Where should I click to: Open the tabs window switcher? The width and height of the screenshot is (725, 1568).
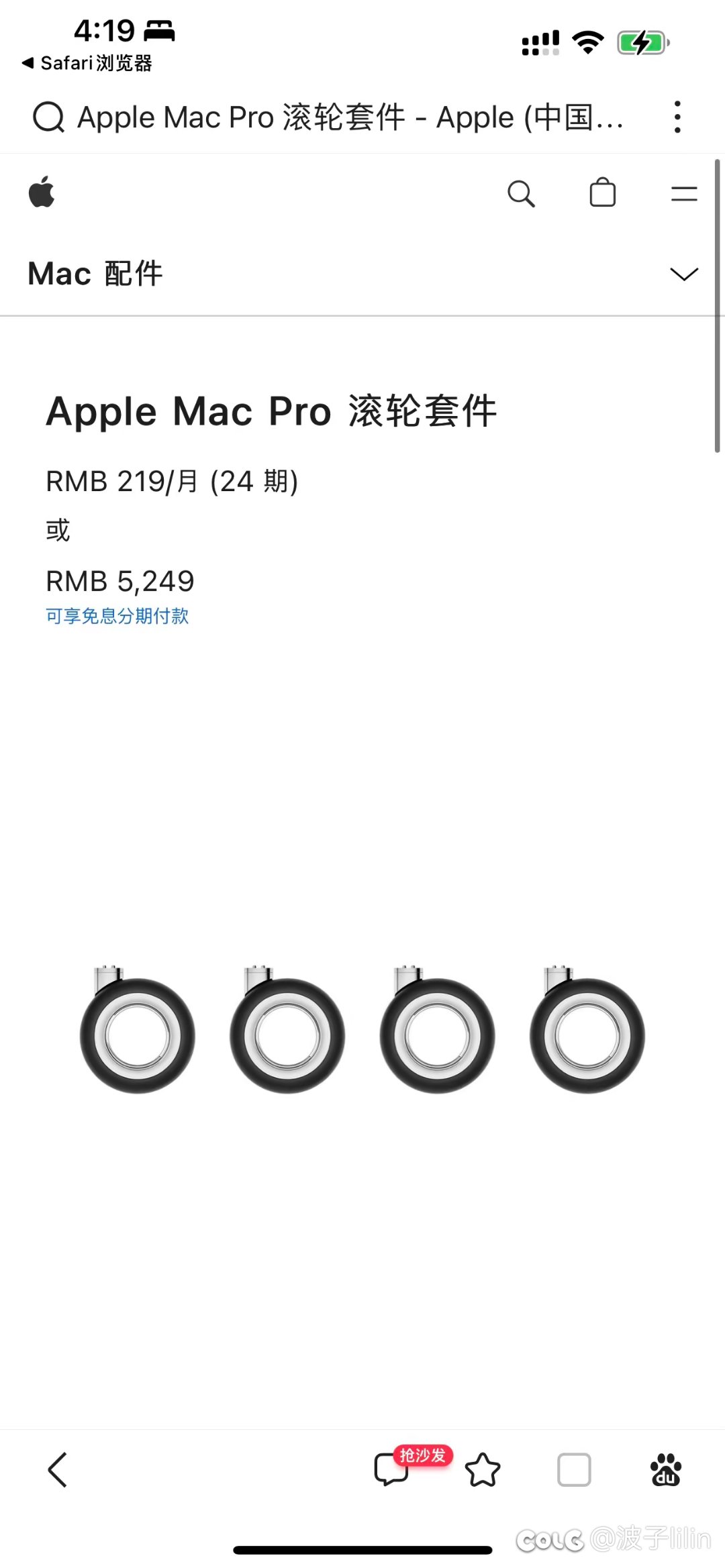(574, 1470)
